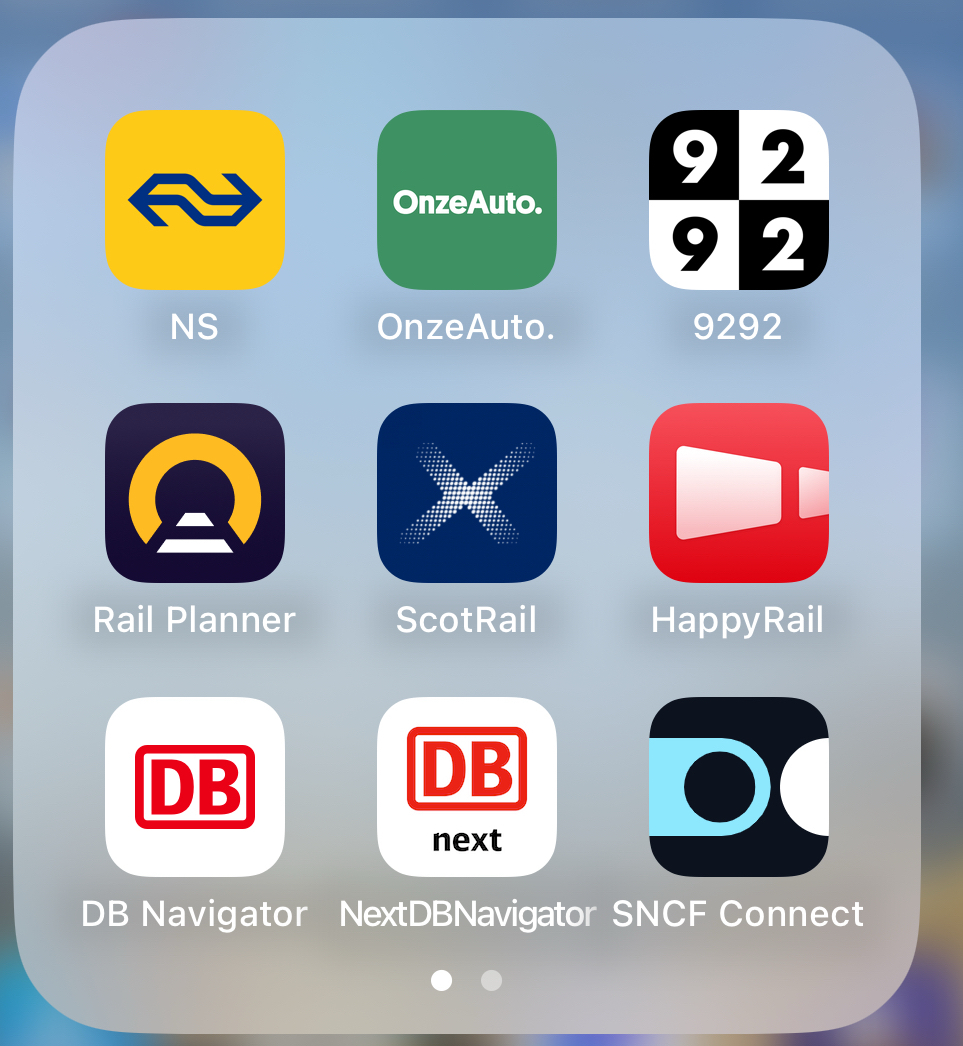963x1046 pixels.
Task: Open the NS train app
Action: [x=195, y=200]
